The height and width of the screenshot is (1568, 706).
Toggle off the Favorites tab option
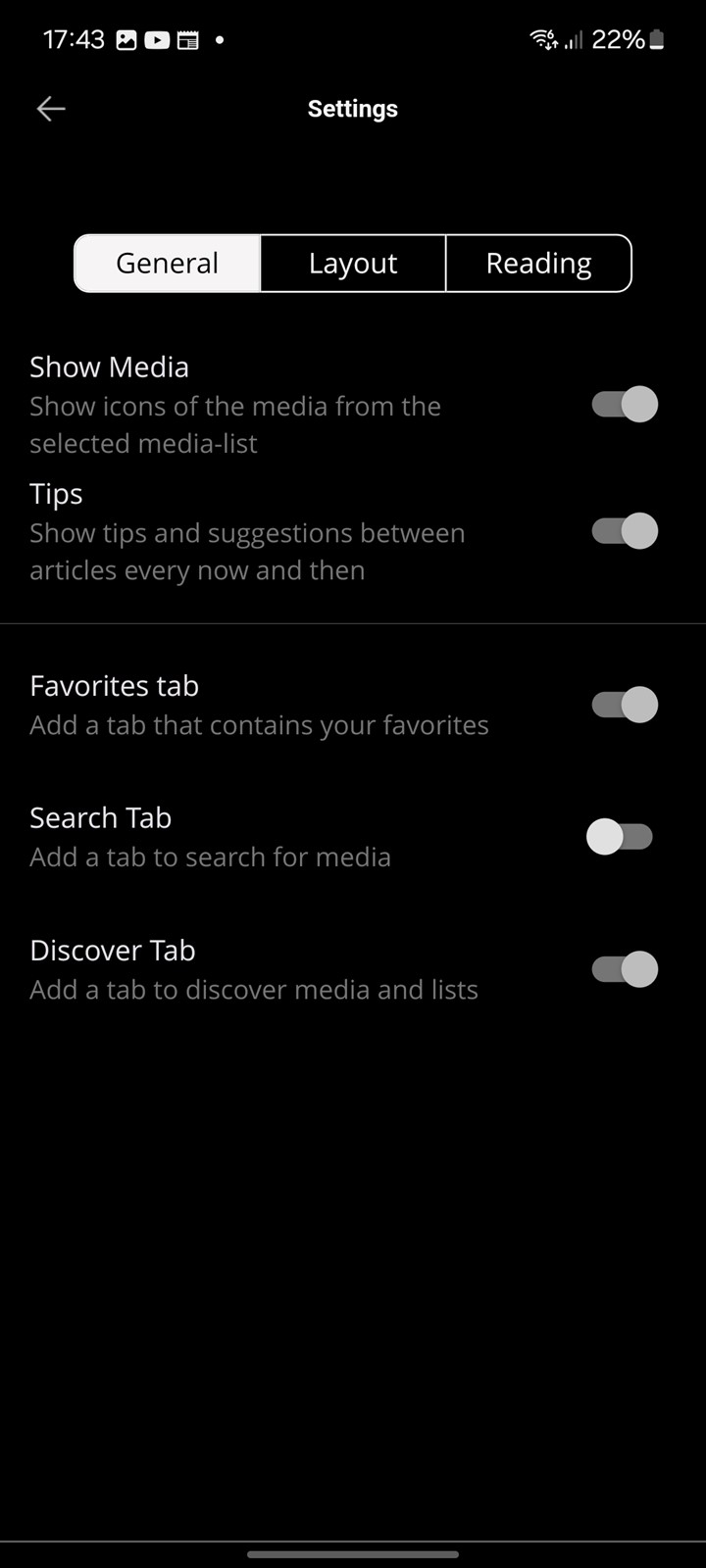[x=625, y=705]
